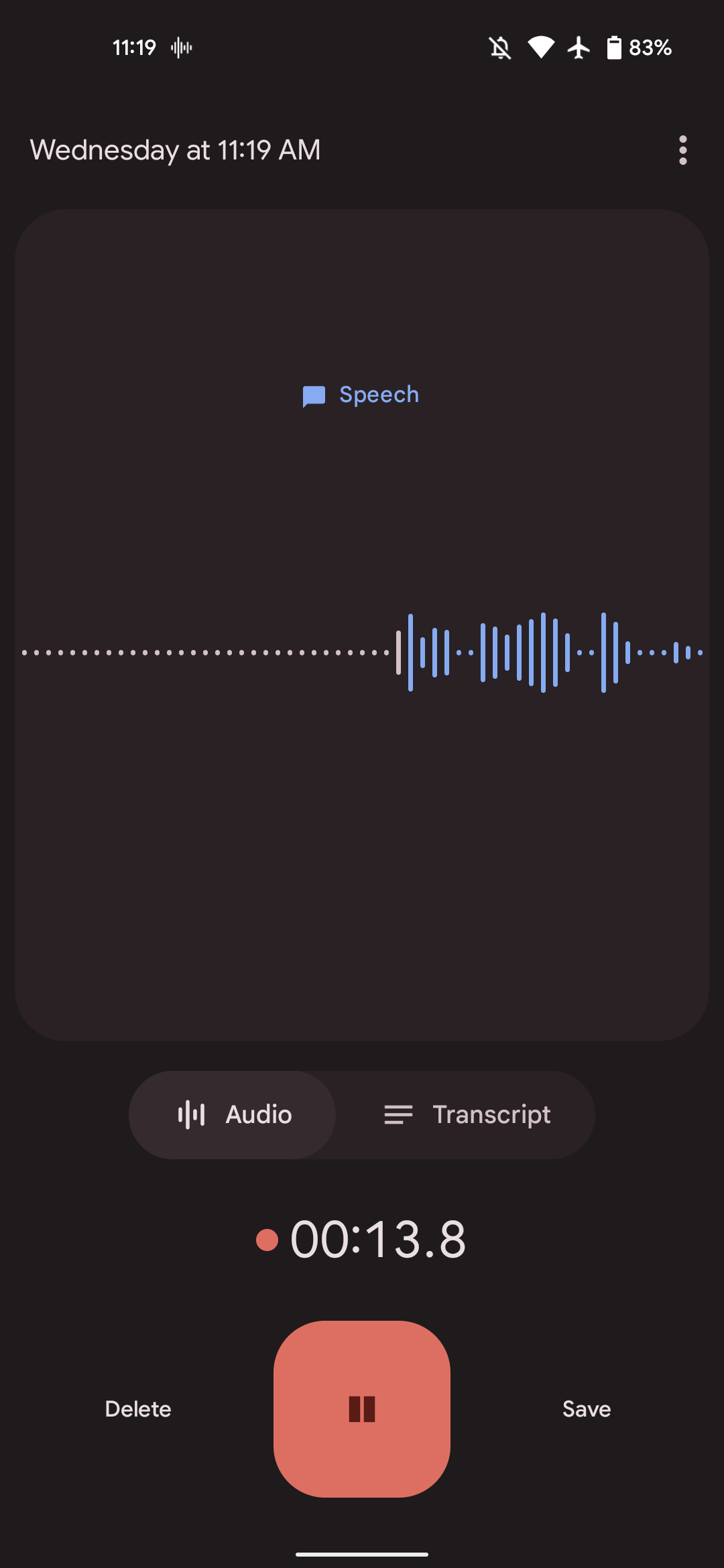Delete this recording

[138, 1409]
